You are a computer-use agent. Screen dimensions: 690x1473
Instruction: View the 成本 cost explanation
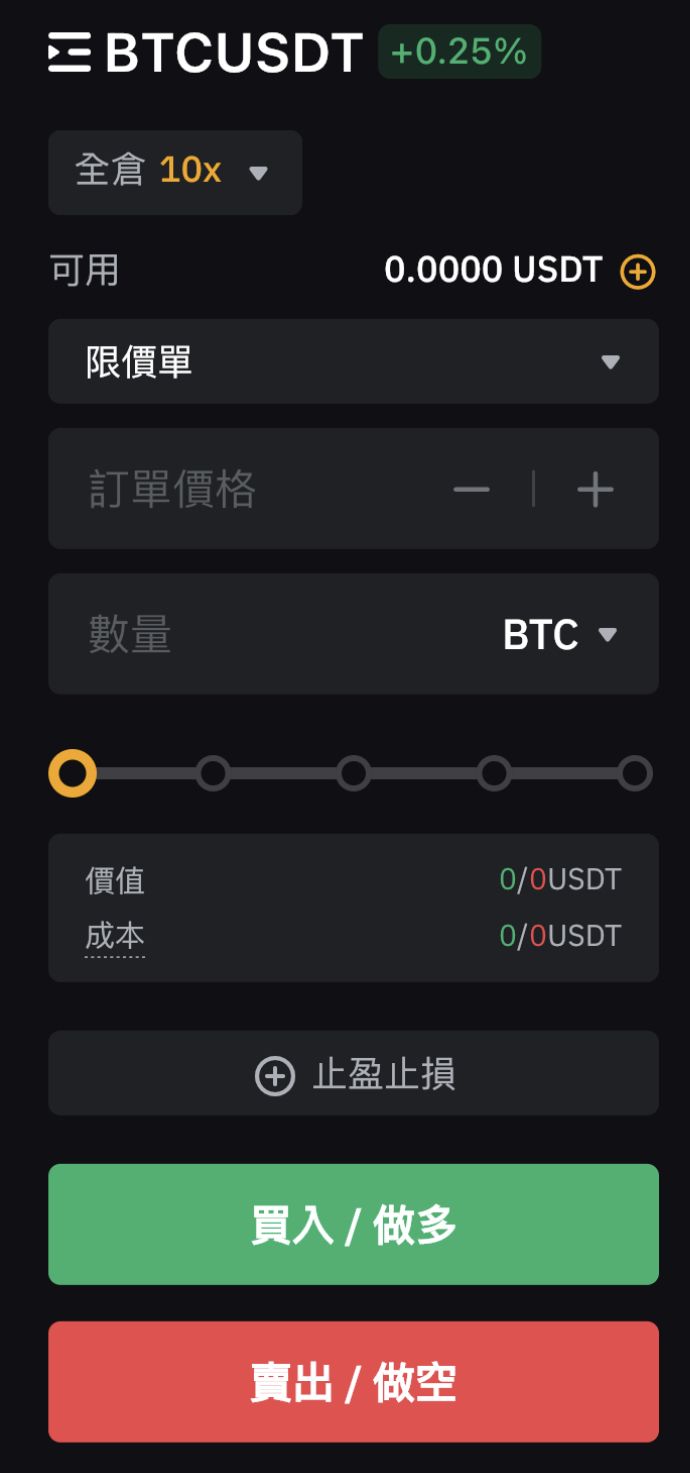115,936
